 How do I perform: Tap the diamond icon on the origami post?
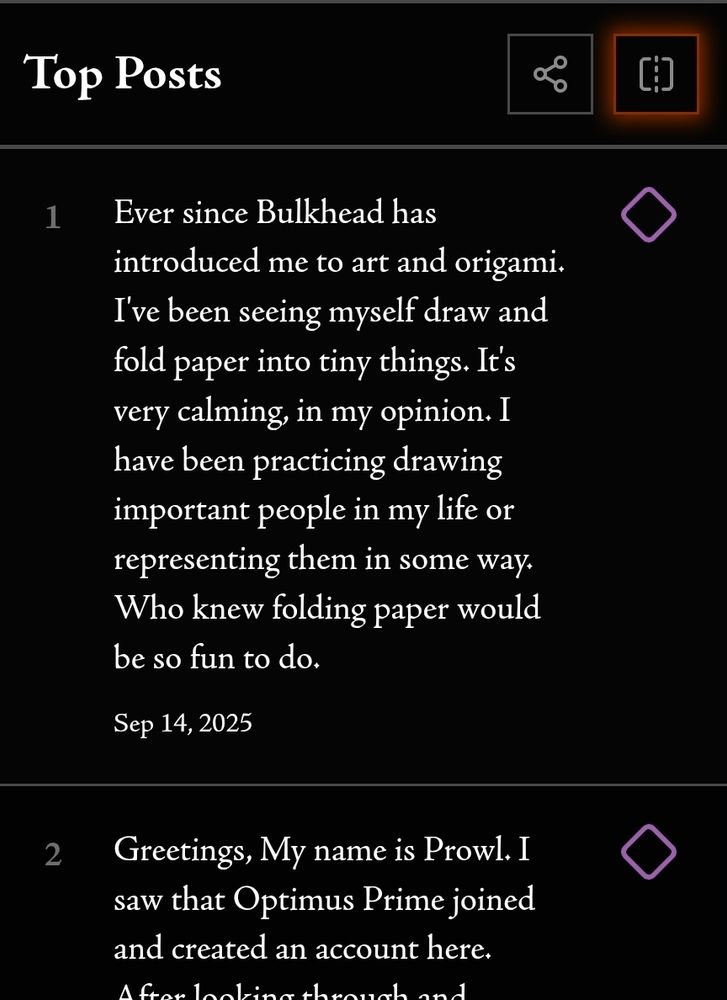point(649,214)
